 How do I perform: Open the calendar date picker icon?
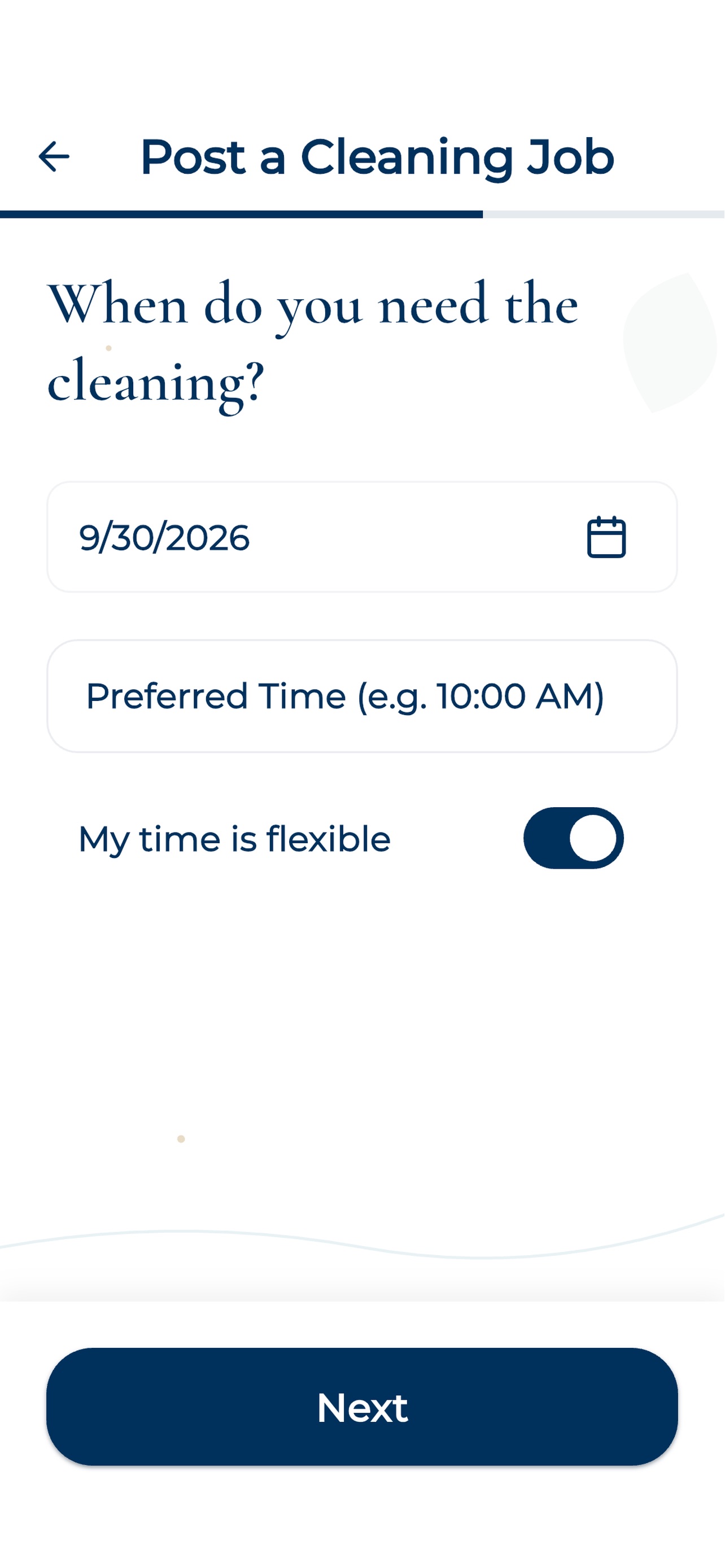(606, 537)
